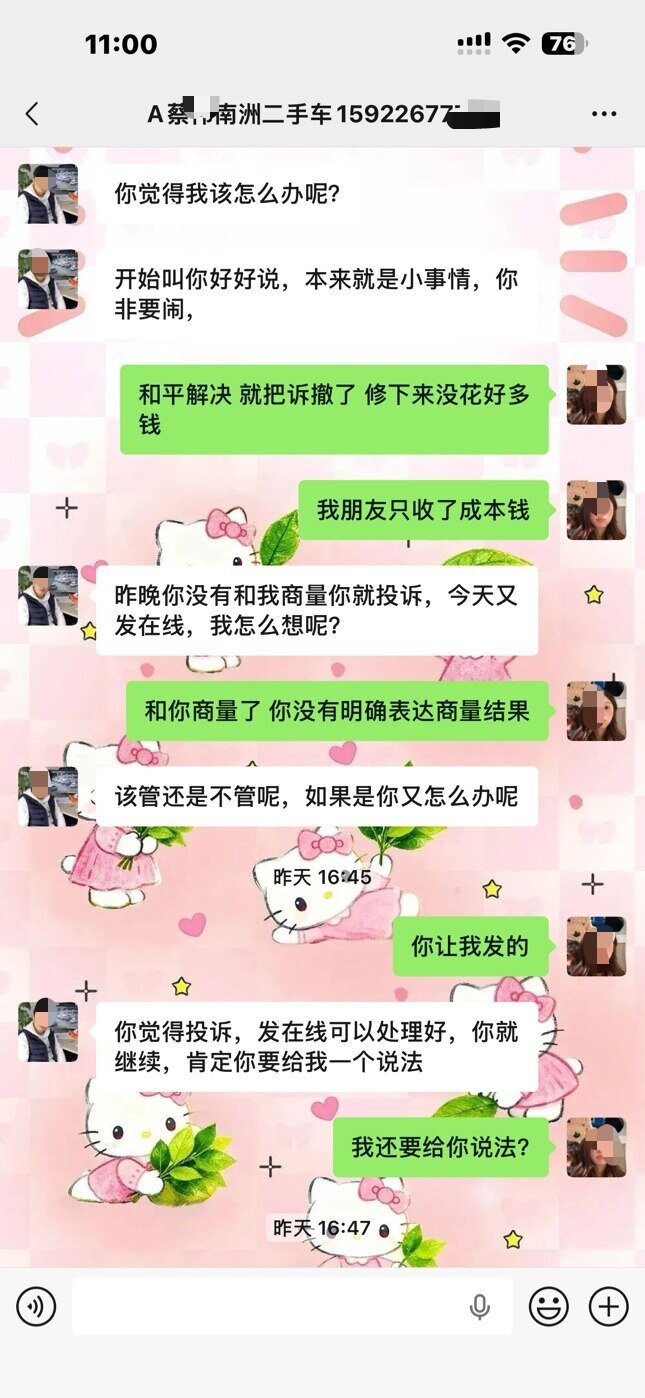Open the emoji sticker panel
Image resolution: width=645 pixels, height=1398 pixels.
point(548,1306)
